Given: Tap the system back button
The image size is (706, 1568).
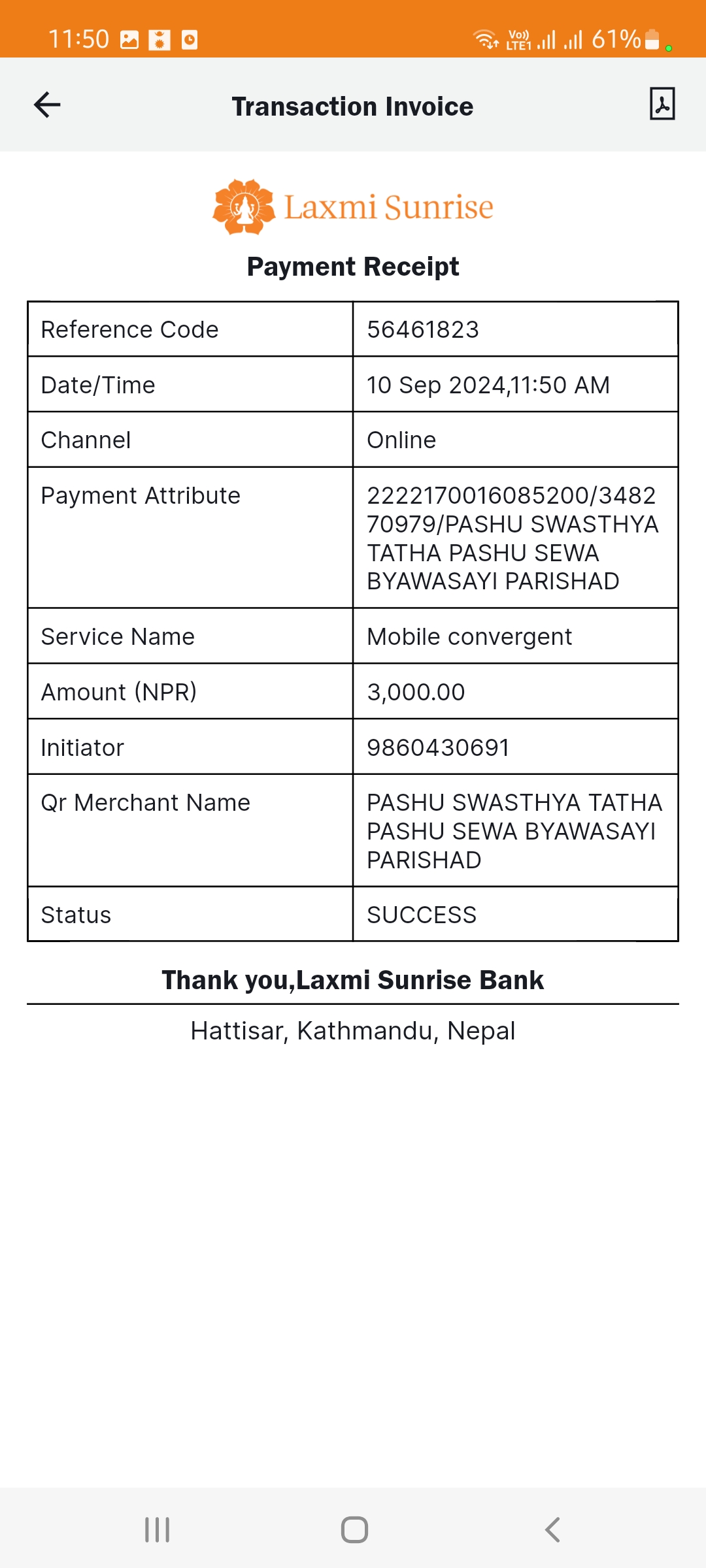Looking at the screenshot, I should [552, 1529].
